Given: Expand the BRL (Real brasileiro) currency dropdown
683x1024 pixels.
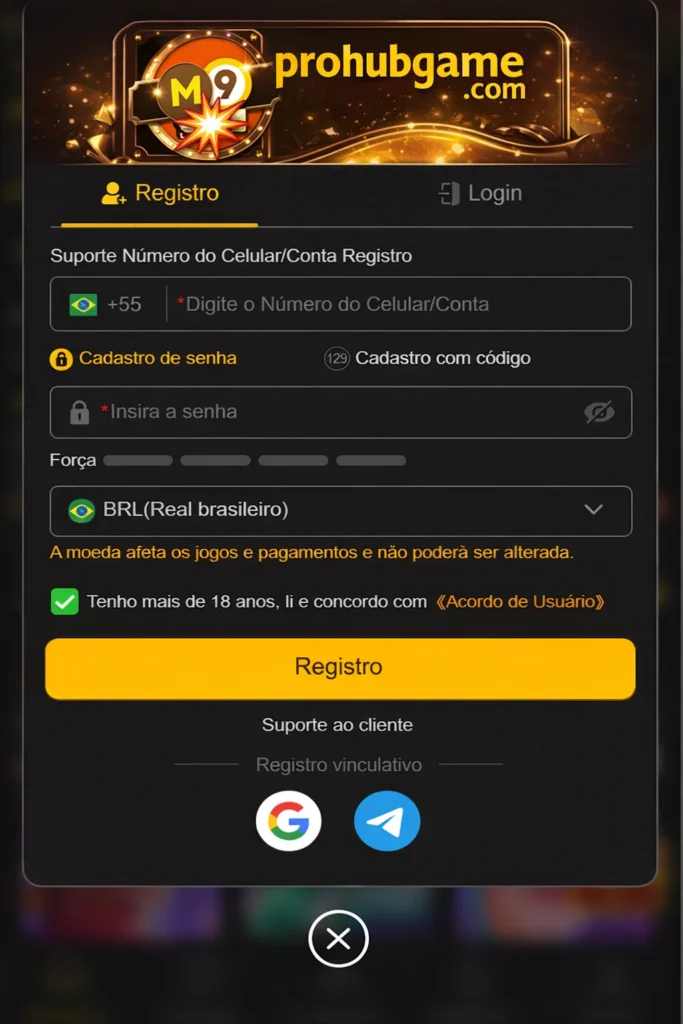Looking at the screenshot, I should tap(340, 510).
